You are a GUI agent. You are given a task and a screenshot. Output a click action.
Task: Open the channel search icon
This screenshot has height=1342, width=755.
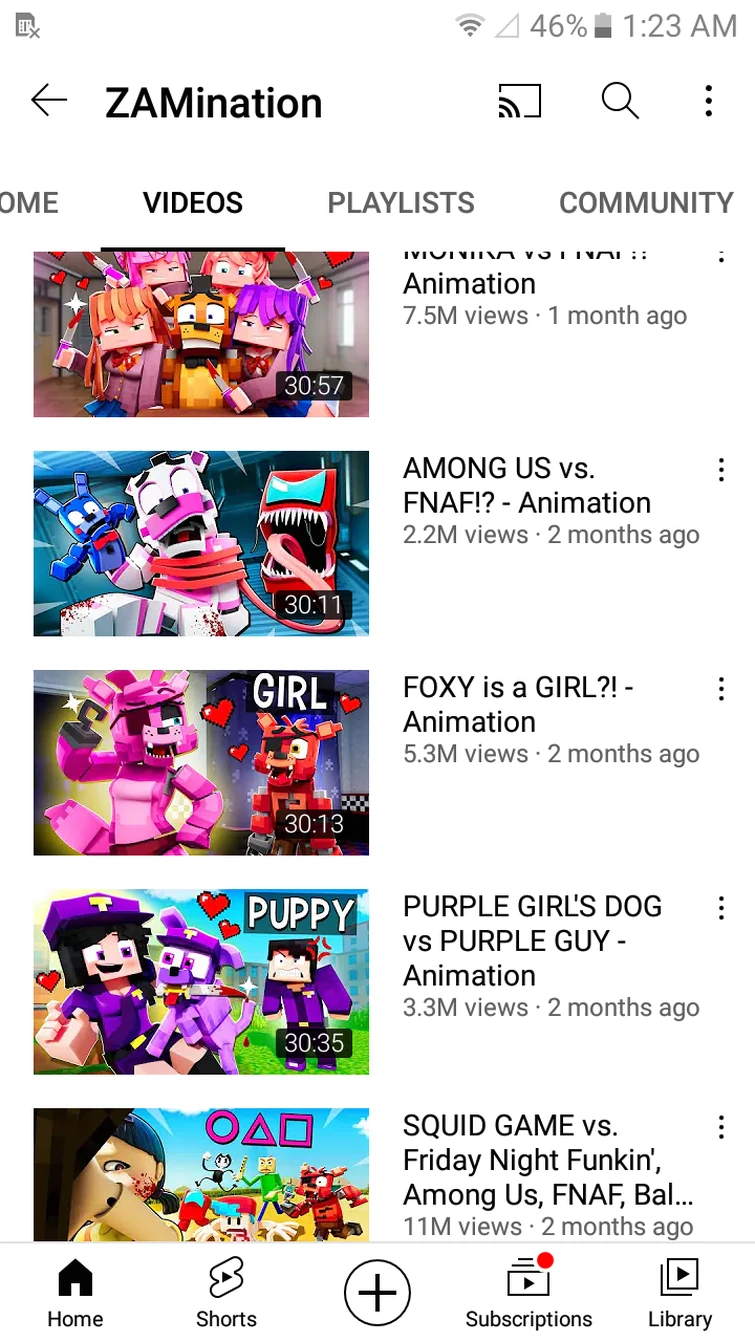pos(620,101)
